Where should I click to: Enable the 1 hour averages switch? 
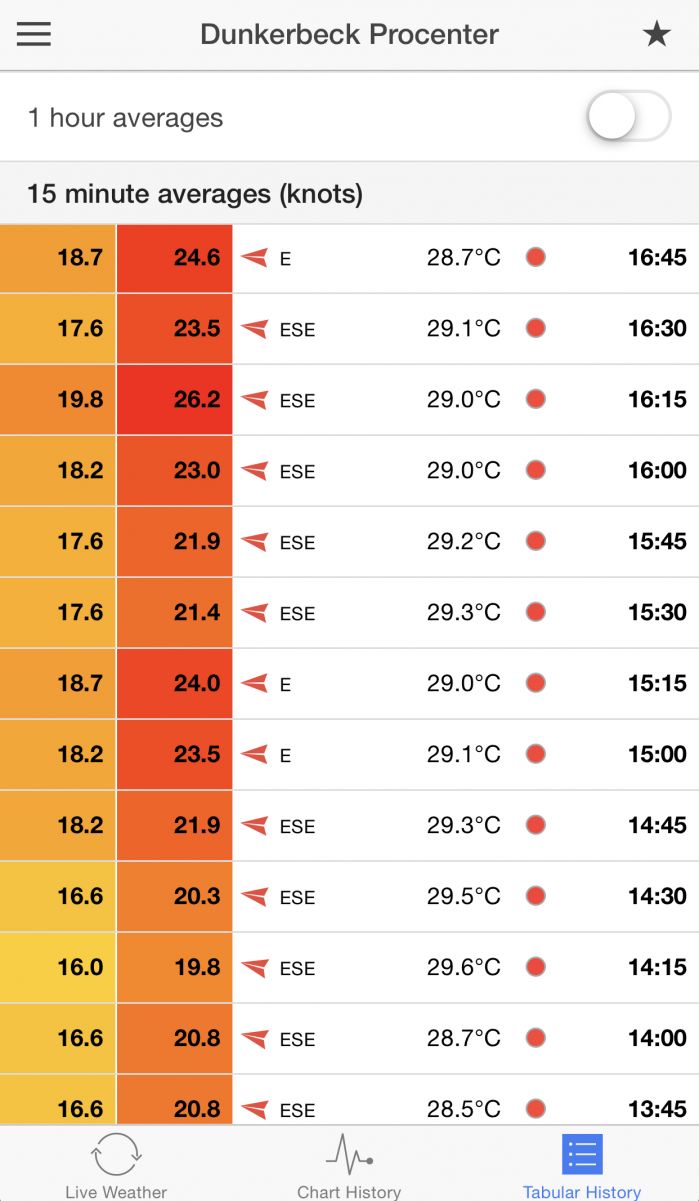pyautogui.click(x=627, y=117)
